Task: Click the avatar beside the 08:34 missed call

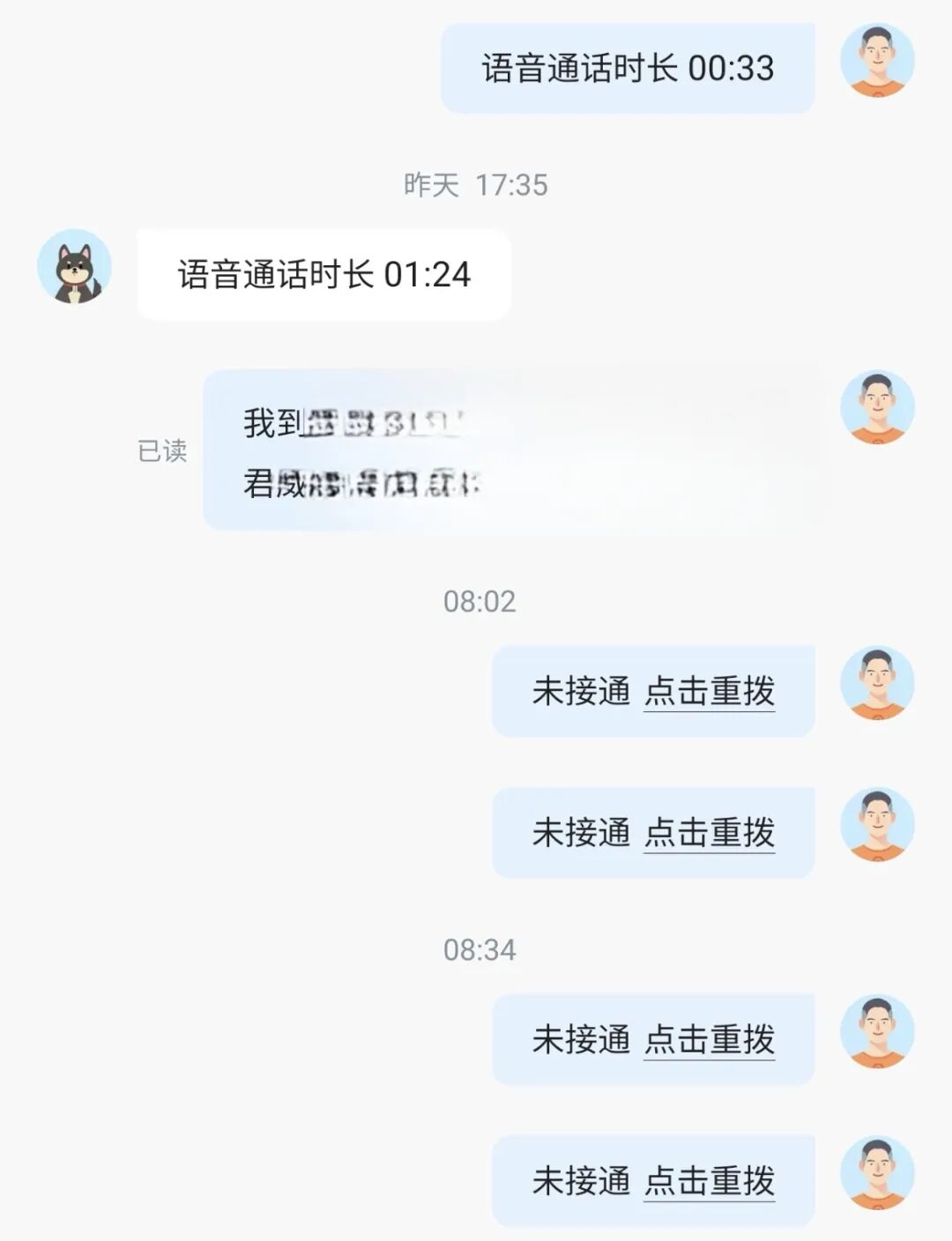Action: click(x=877, y=1038)
